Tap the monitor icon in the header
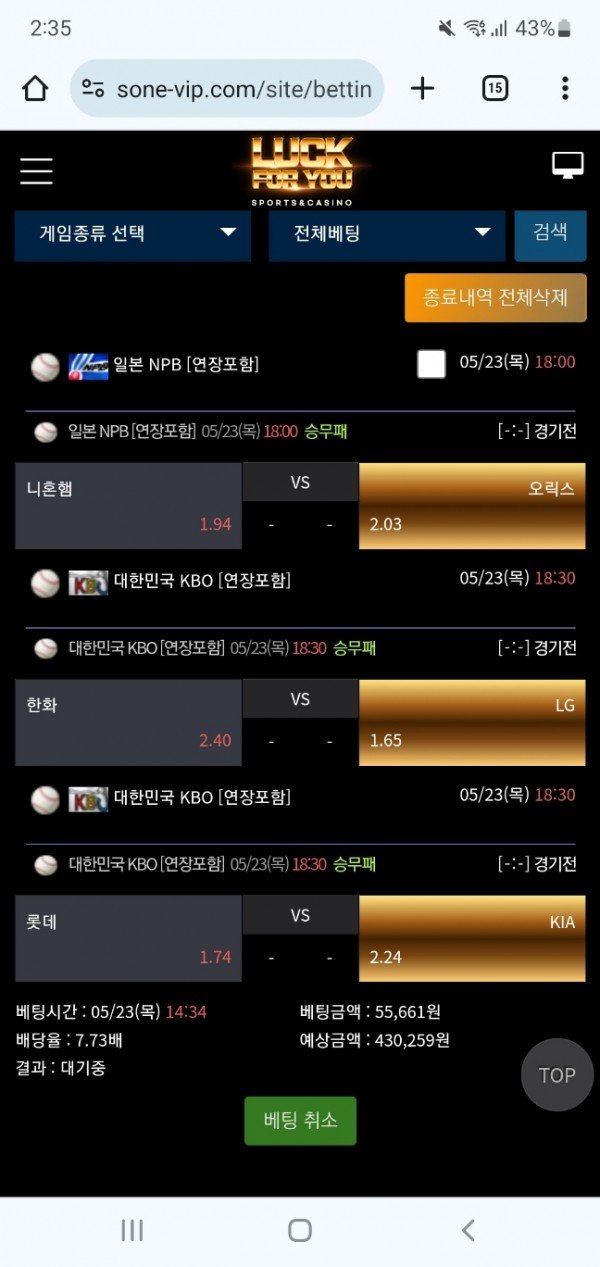Screen dimensions: 600x1267 (567, 166)
